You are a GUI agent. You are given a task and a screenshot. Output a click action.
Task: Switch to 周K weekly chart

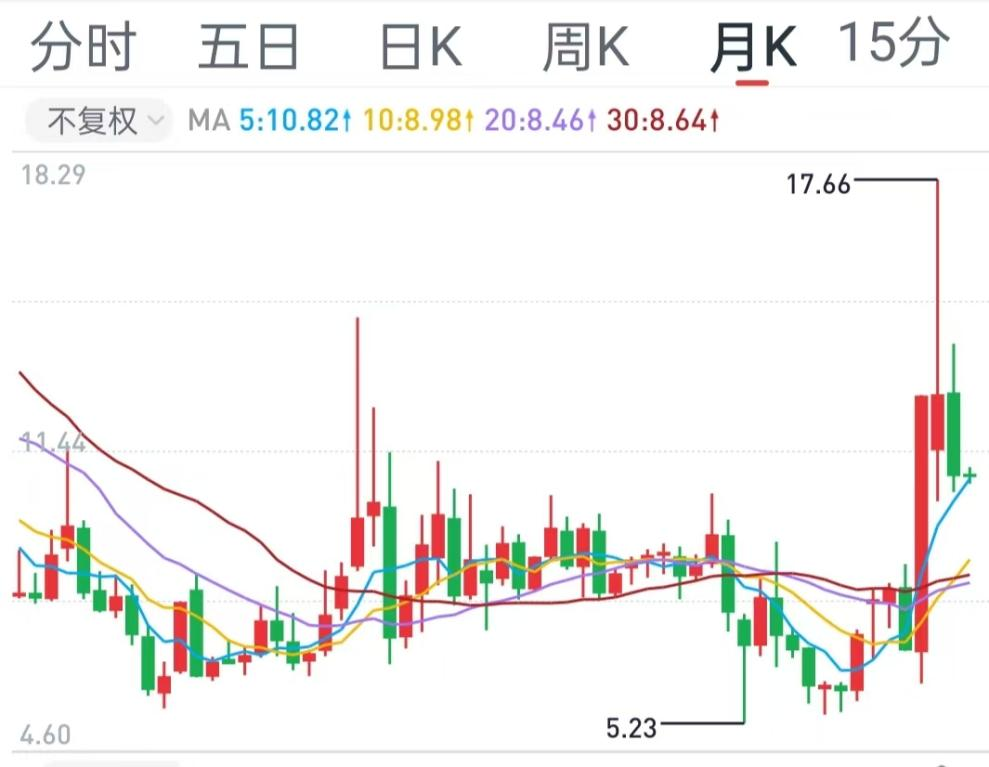585,47
